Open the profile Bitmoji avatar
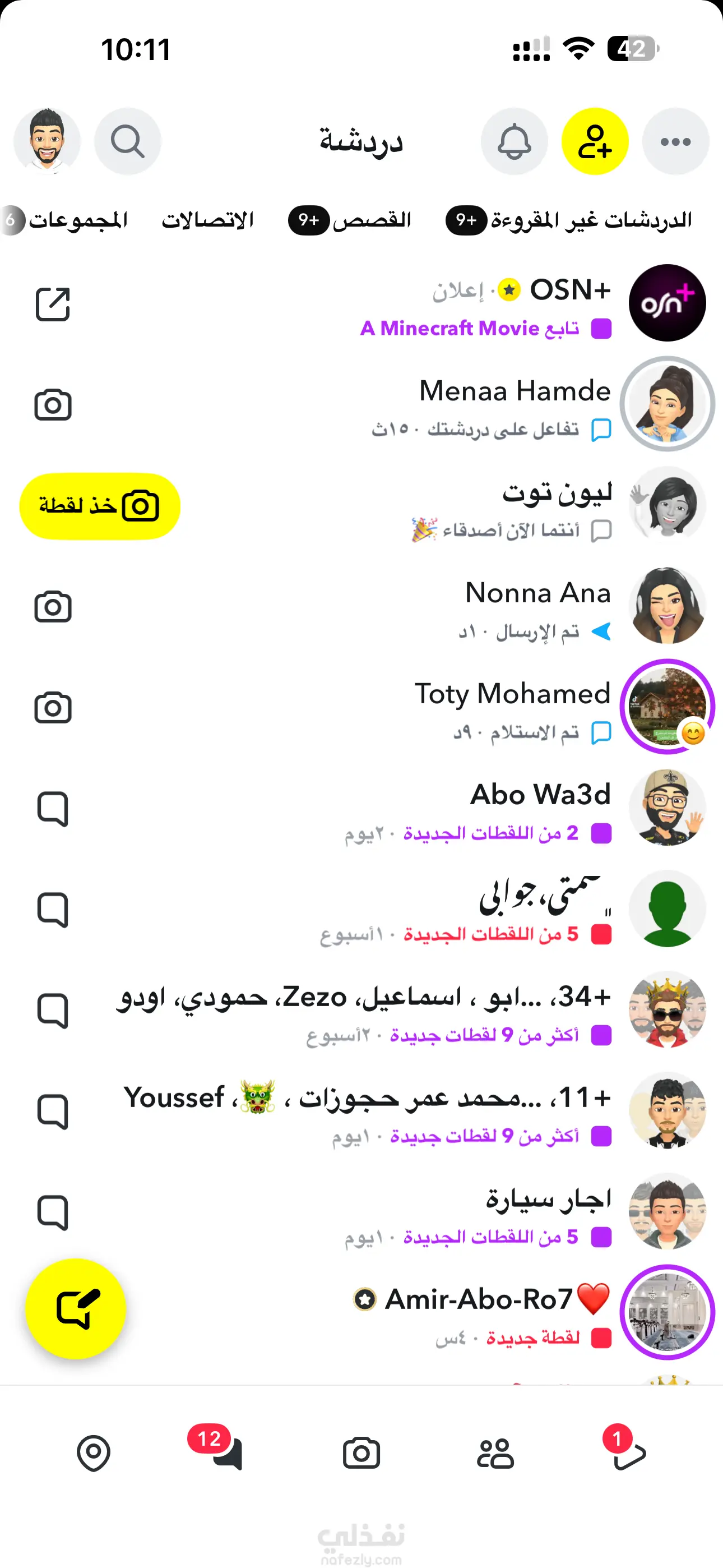 (x=47, y=141)
